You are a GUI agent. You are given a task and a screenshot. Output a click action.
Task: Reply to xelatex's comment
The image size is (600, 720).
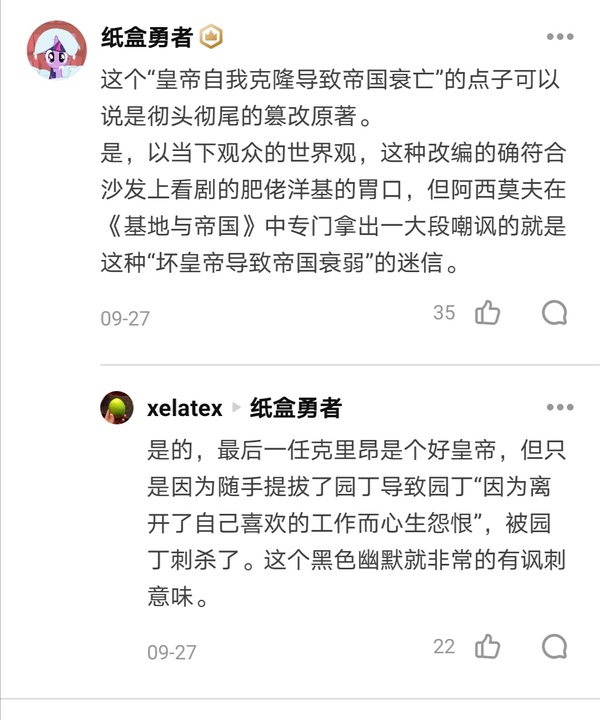coord(555,647)
